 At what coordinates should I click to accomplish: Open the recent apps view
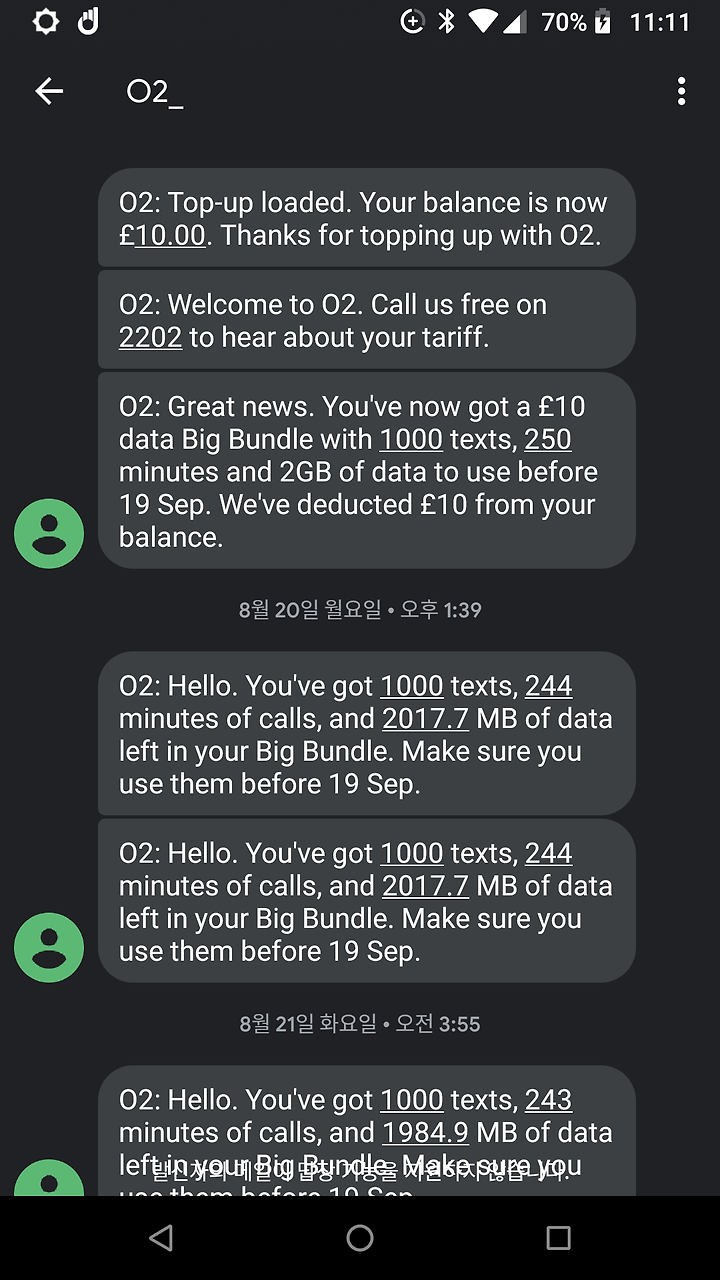(559, 1238)
